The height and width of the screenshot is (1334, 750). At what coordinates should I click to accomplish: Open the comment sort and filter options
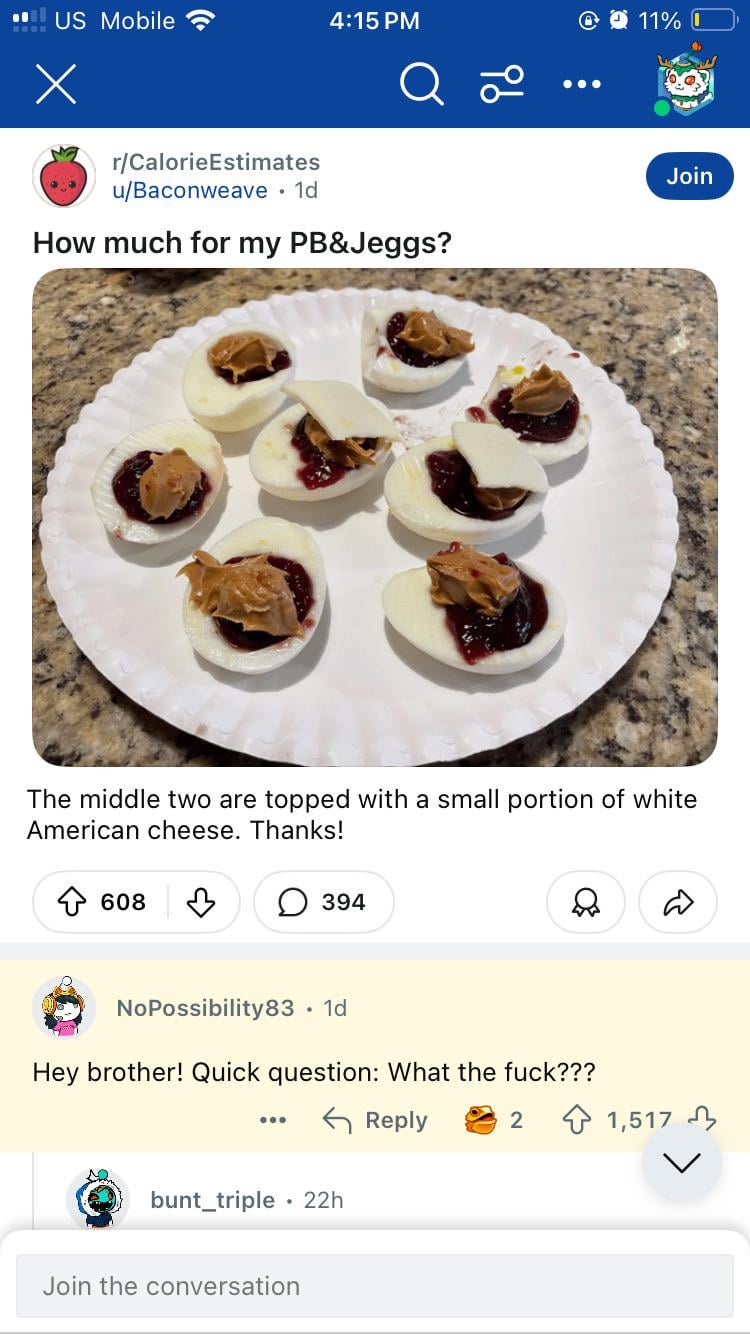[502, 84]
